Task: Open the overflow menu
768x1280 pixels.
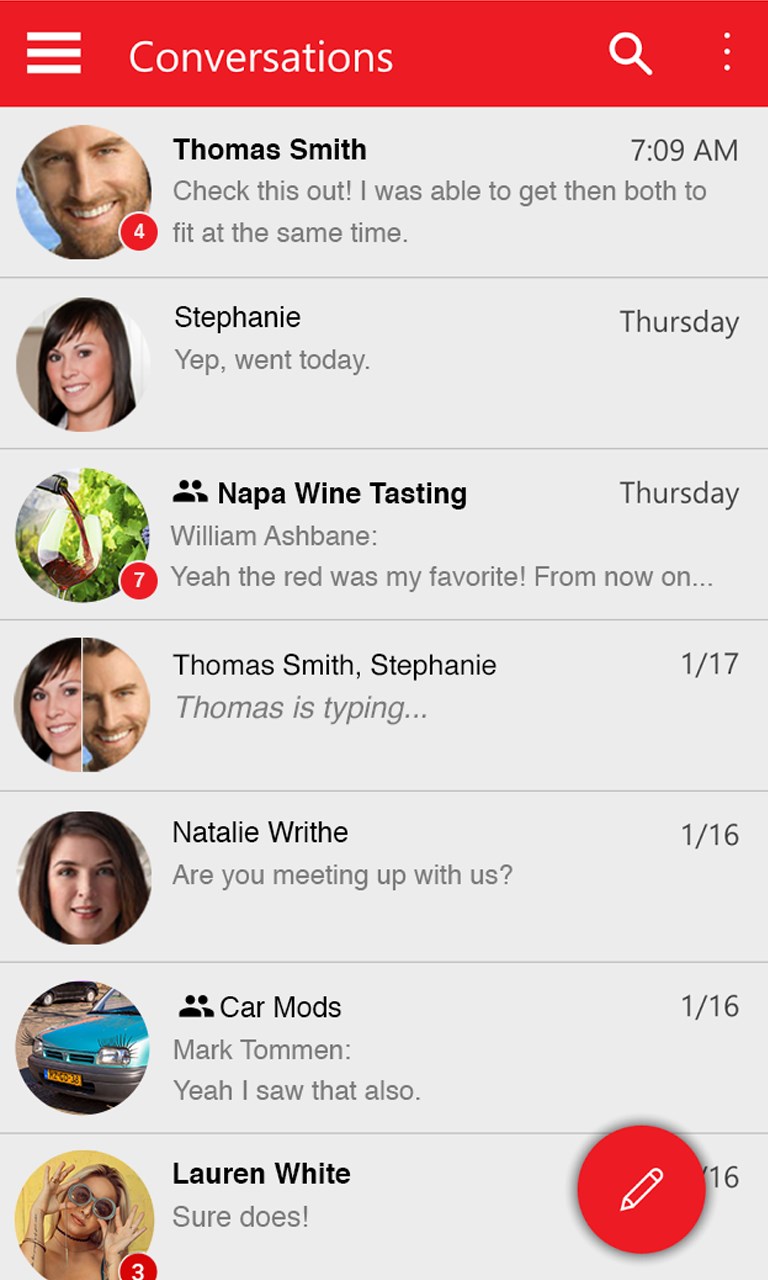Action: pyautogui.click(x=727, y=54)
